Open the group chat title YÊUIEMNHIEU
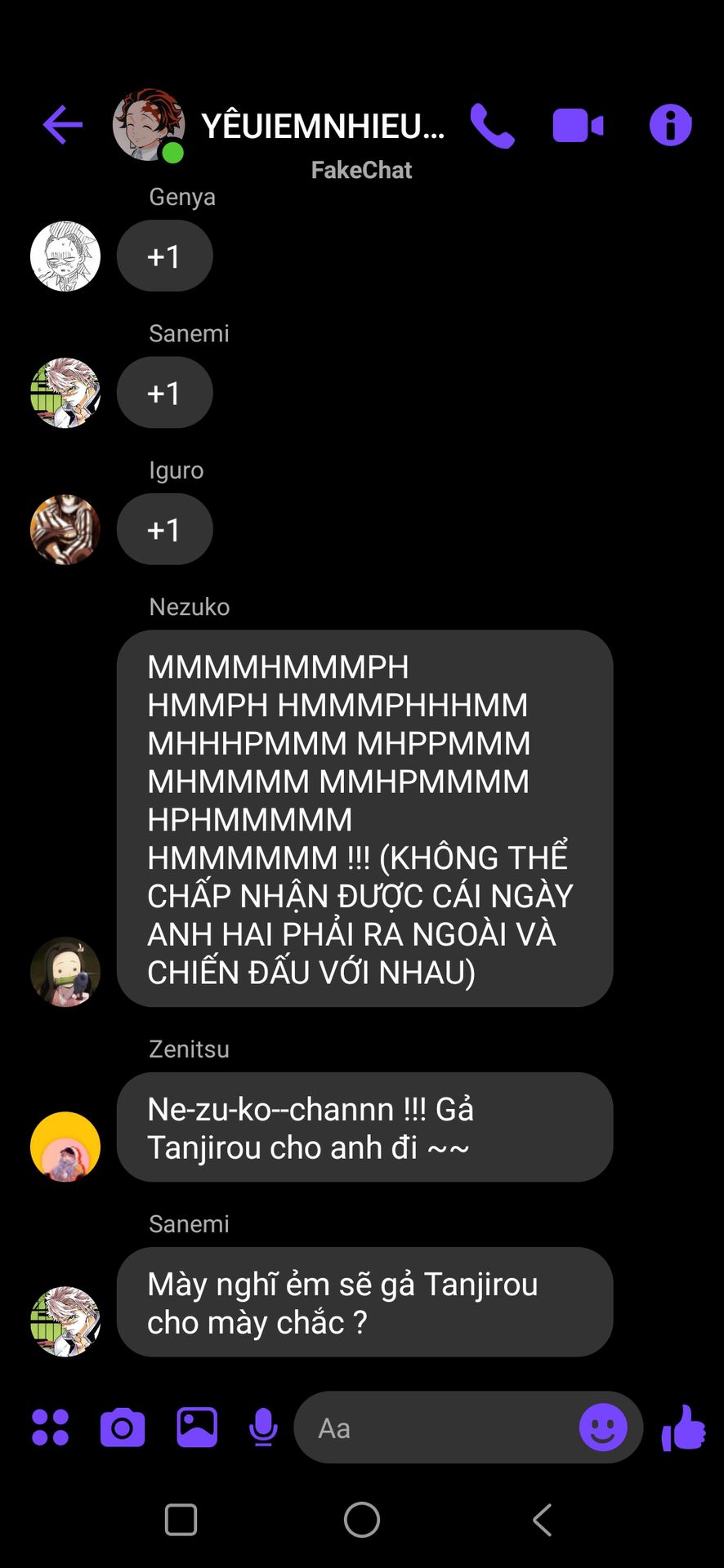Viewport: 724px width, 1568px height. tap(323, 127)
